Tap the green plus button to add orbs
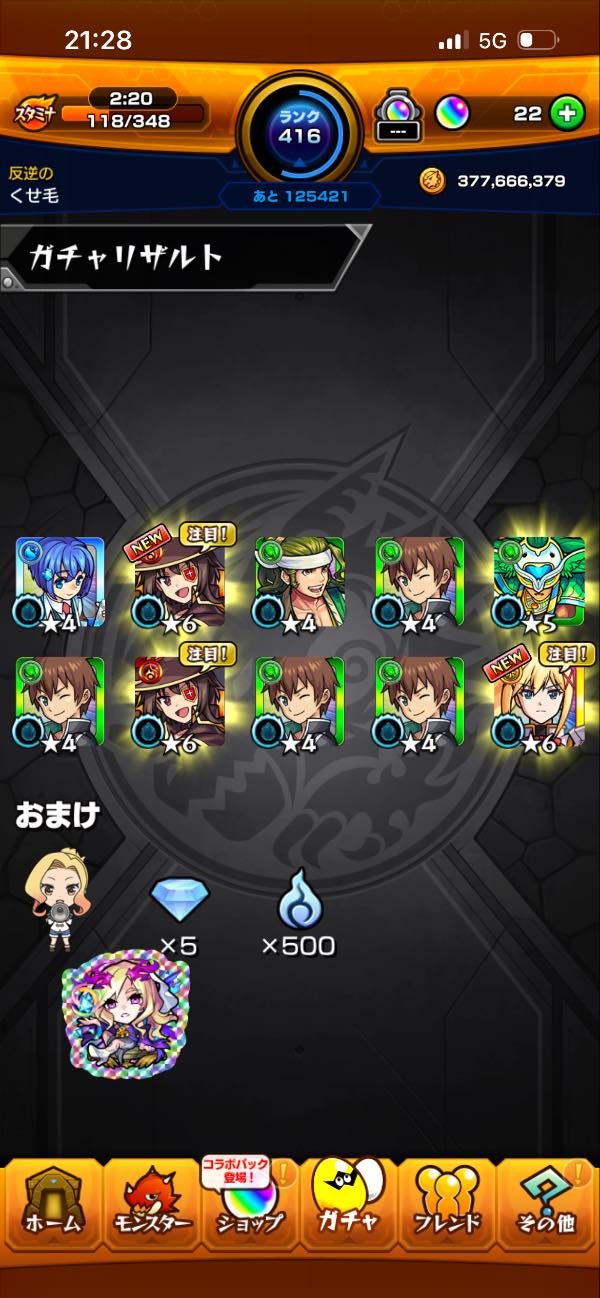The image size is (600, 1298). 566,113
